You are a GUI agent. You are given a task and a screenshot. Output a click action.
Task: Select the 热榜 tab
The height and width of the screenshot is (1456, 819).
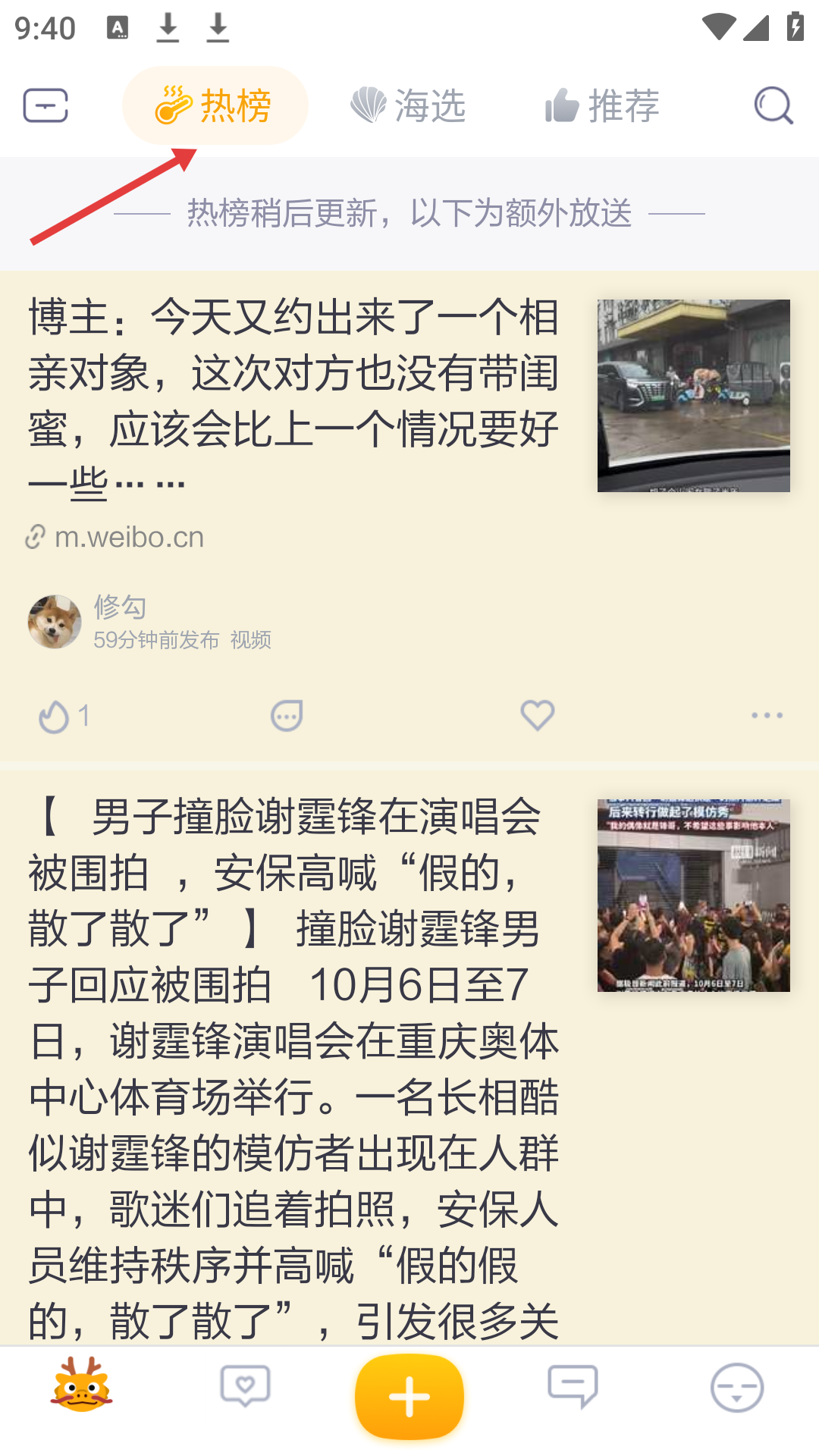point(215,105)
